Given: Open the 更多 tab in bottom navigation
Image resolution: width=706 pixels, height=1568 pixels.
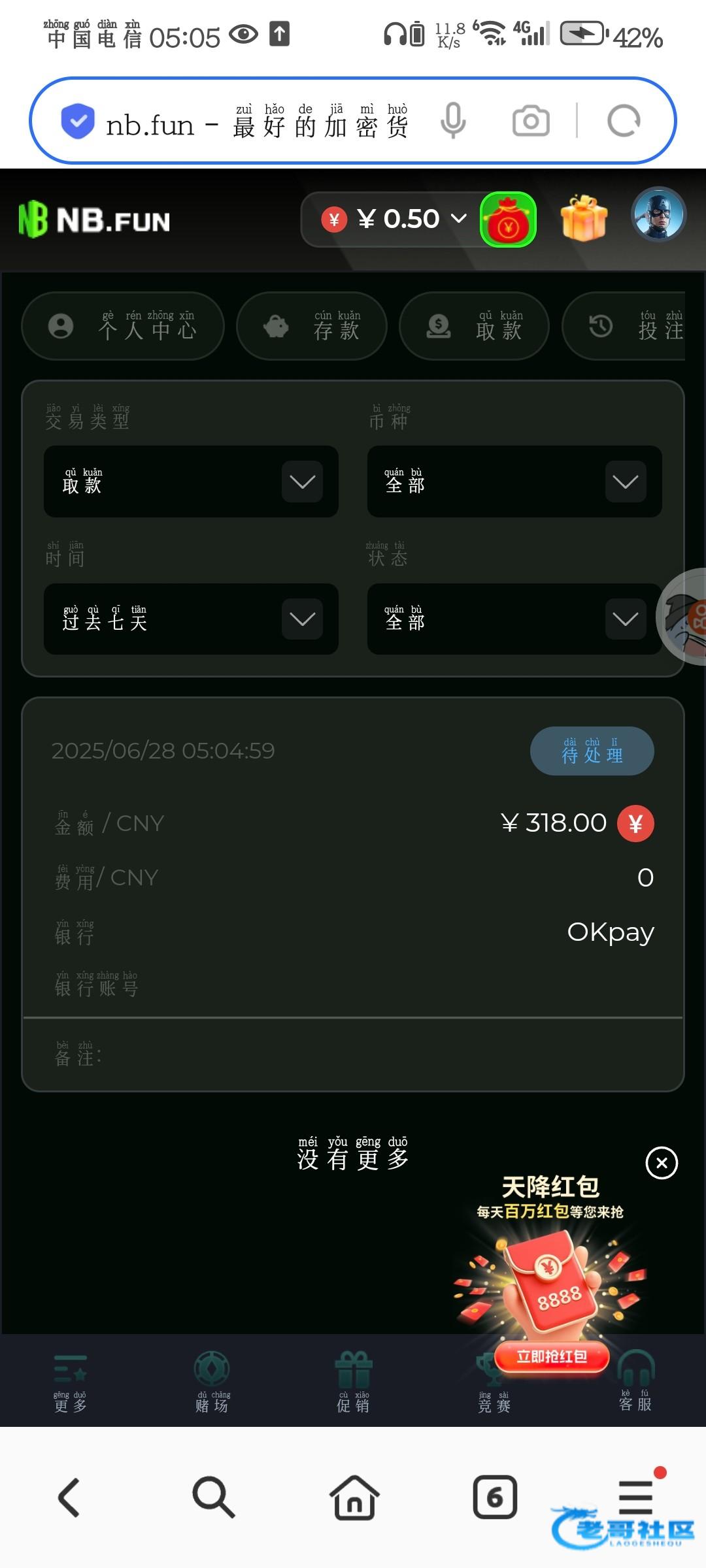Looking at the screenshot, I should (x=71, y=1382).
